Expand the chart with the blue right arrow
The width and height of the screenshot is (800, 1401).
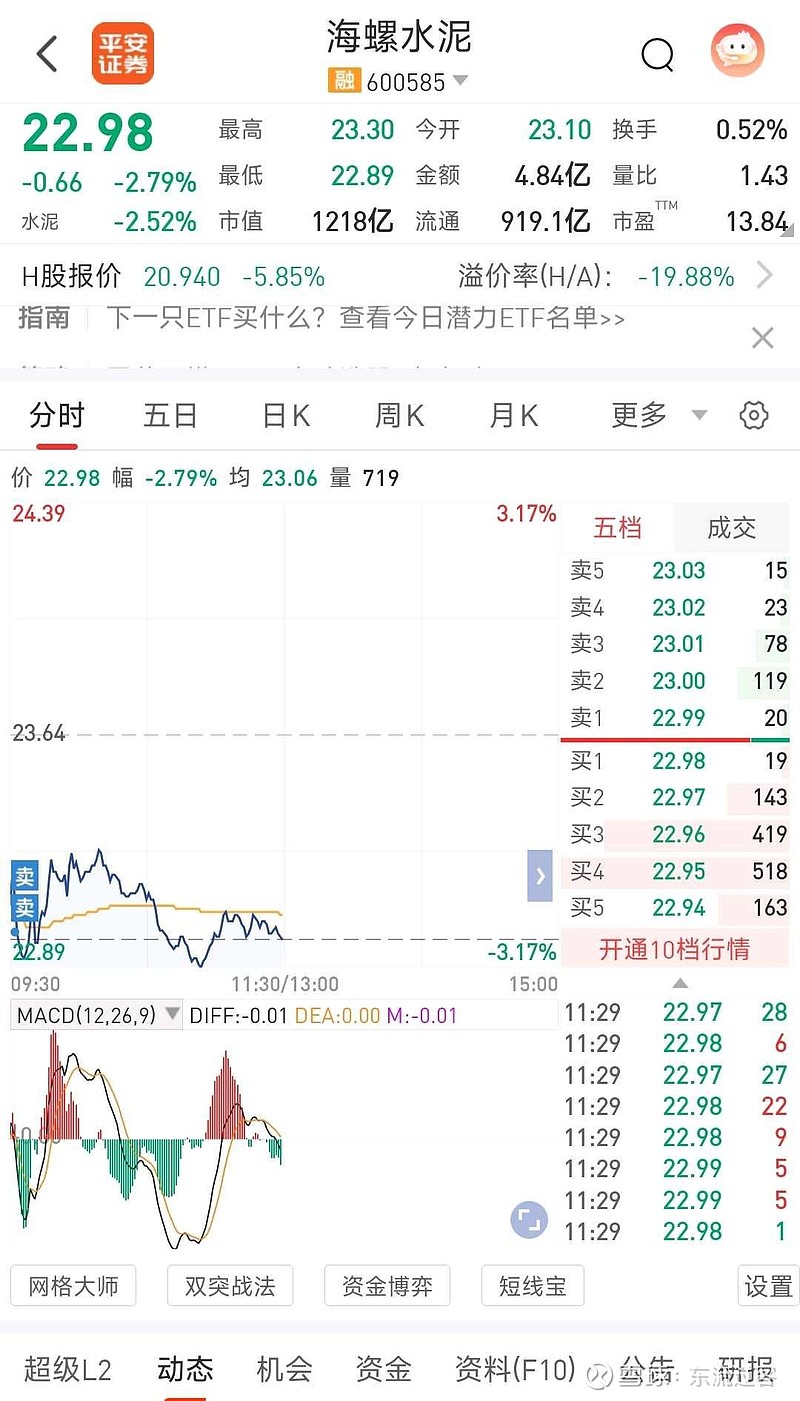pyautogui.click(x=539, y=876)
